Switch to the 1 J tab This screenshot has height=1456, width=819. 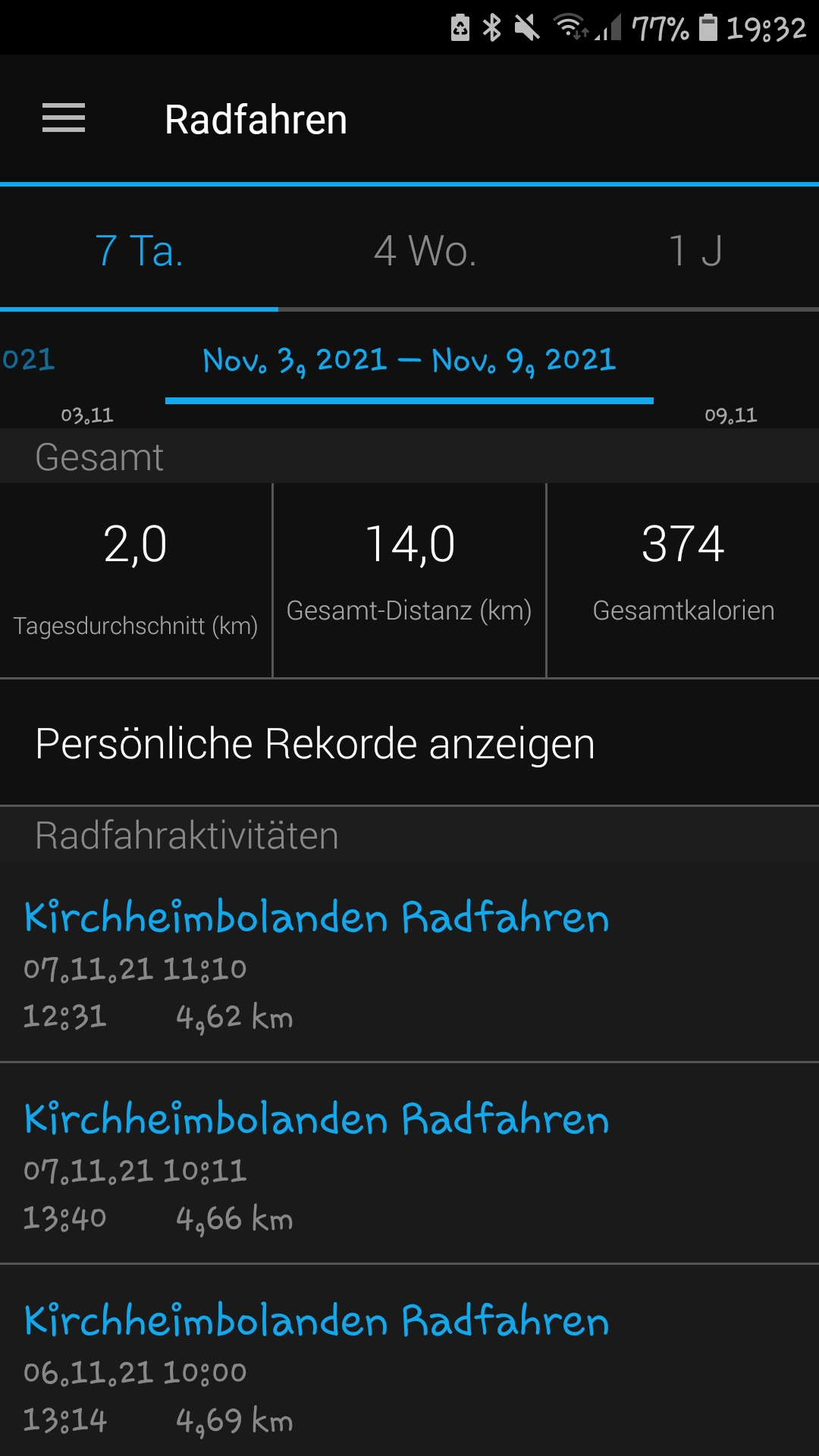pos(695,250)
